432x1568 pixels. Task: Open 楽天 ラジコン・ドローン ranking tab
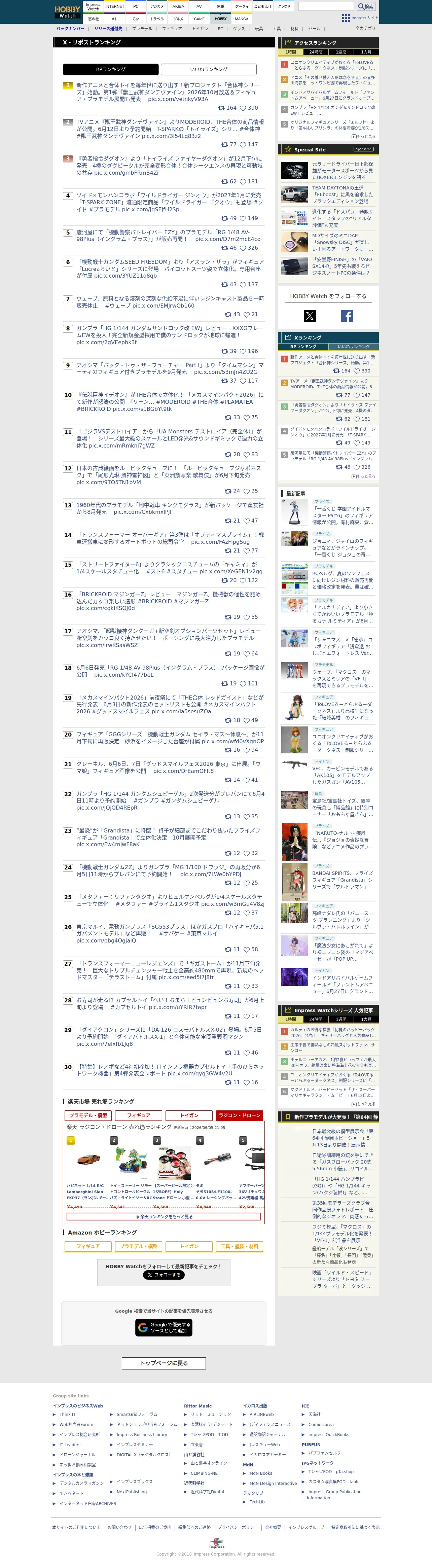point(240,1116)
